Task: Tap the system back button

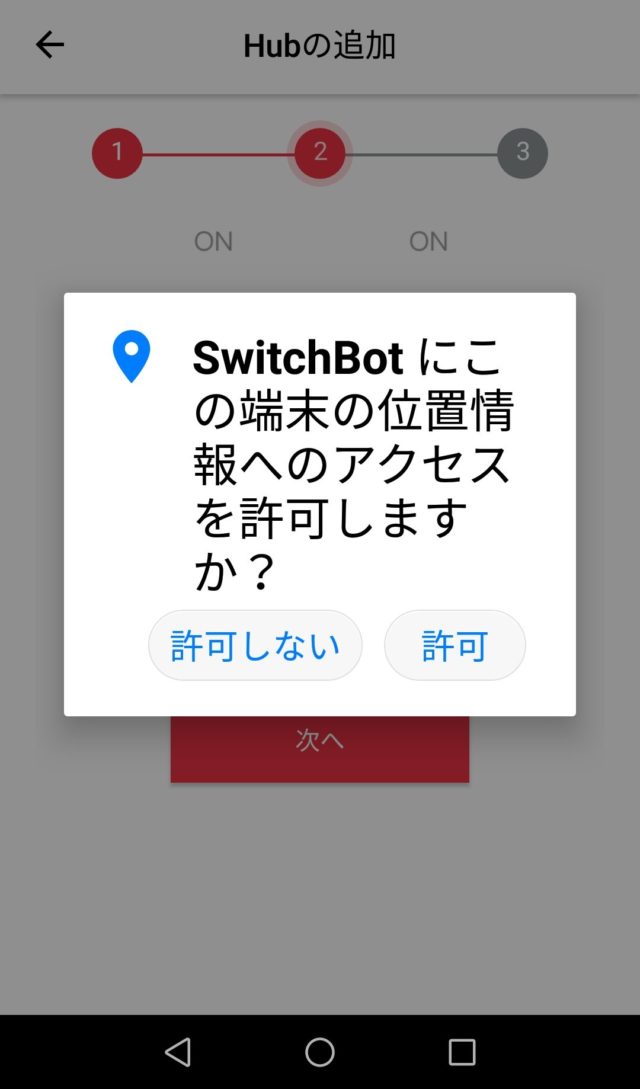Action: coord(178,1051)
